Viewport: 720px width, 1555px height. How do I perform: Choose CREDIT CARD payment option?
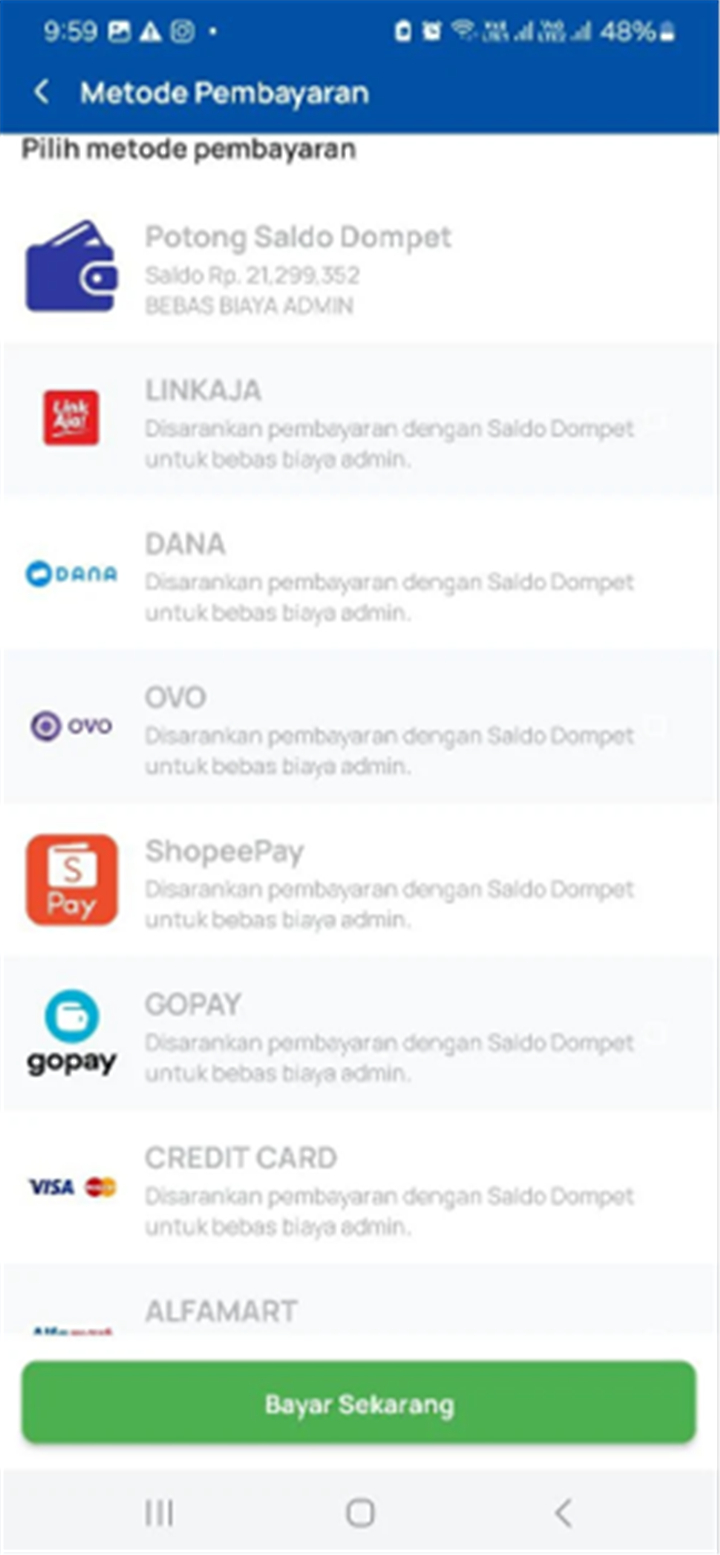[360, 1187]
